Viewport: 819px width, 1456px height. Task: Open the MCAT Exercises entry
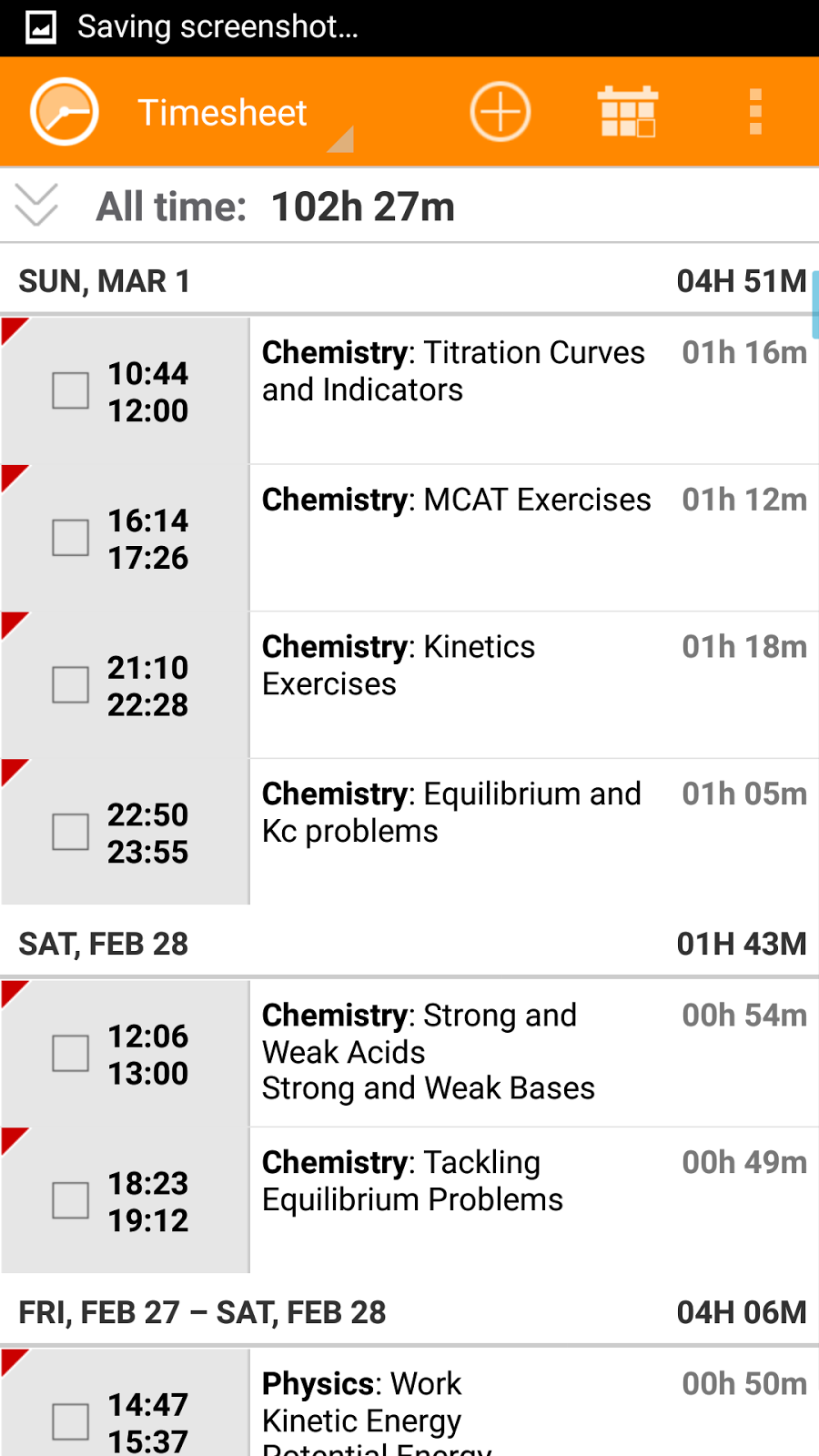point(534,538)
